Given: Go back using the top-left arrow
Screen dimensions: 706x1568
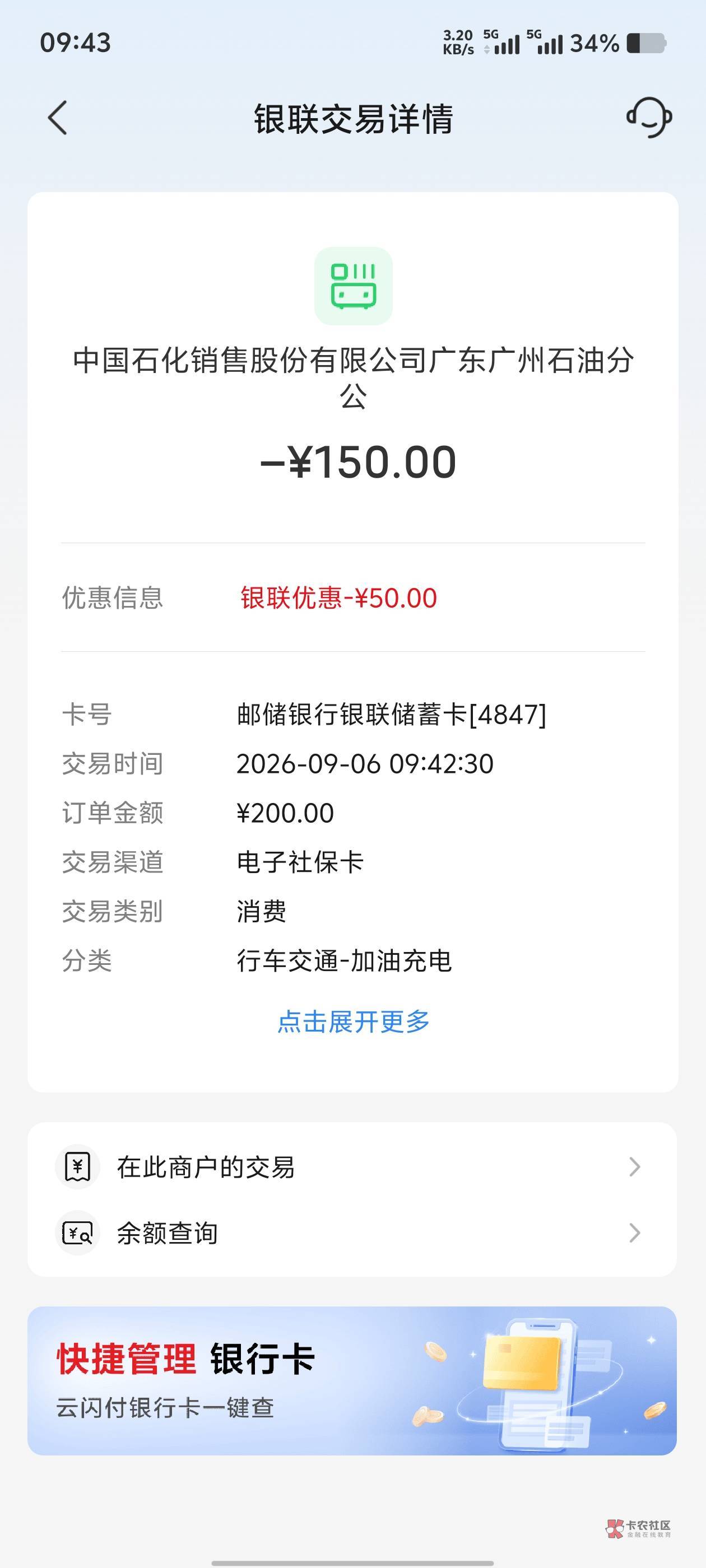Looking at the screenshot, I should click(57, 118).
